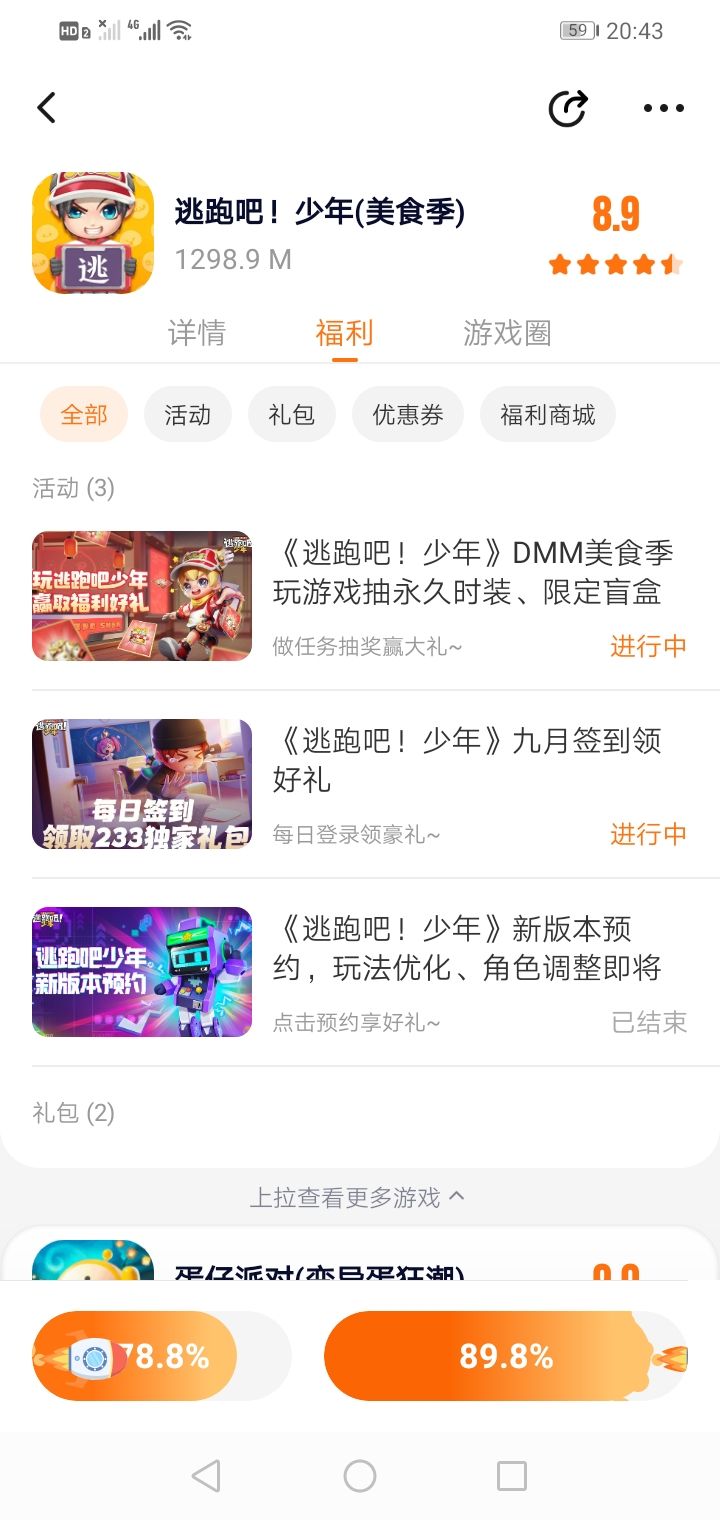720x1520 pixels.
Task: Filter by 活动 chip
Action: coord(188,415)
